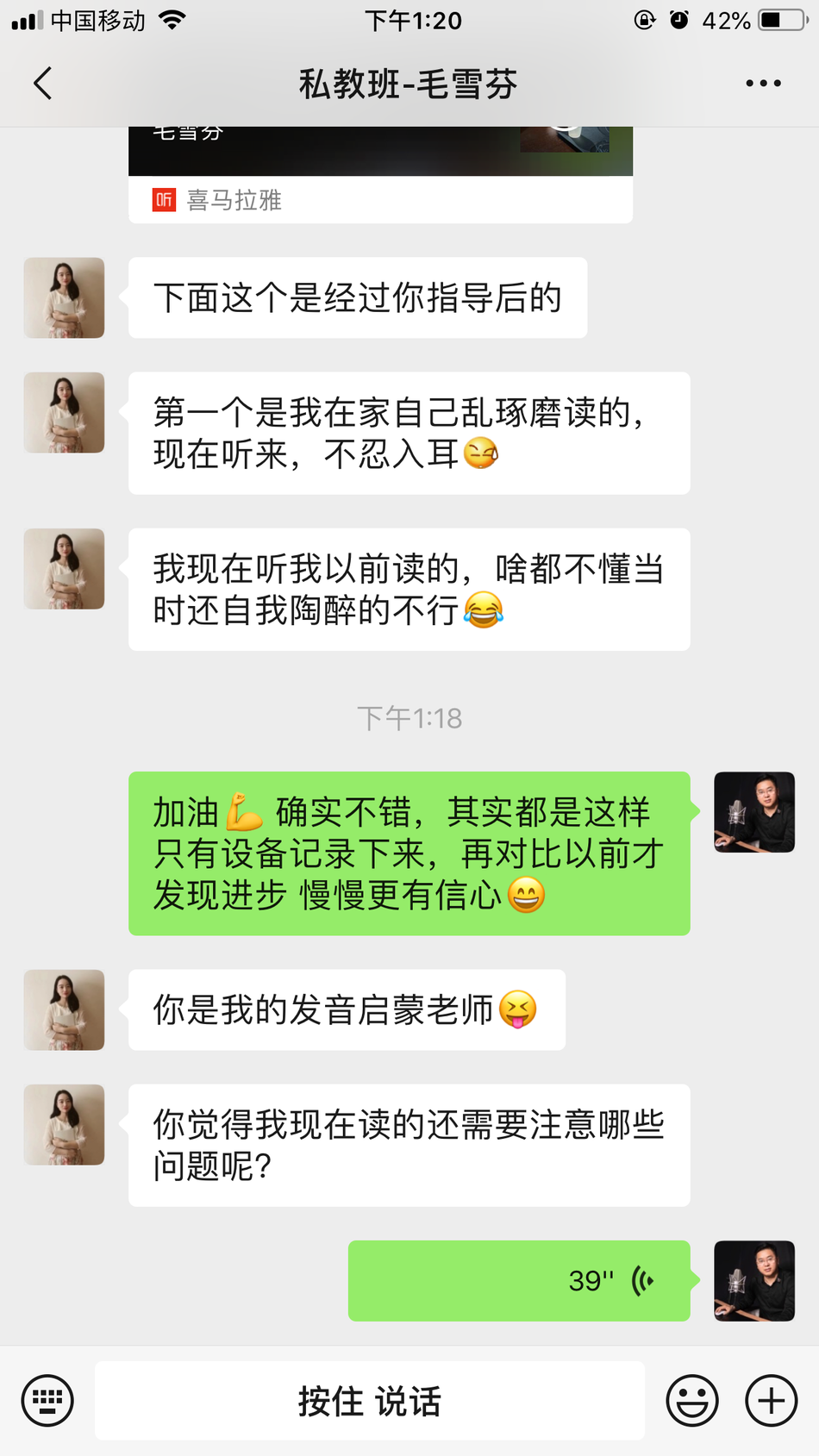Open the 喜马拉雅 shared audio card
The height and width of the screenshot is (1456, 819).
pyautogui.click(x=380, y=176)
